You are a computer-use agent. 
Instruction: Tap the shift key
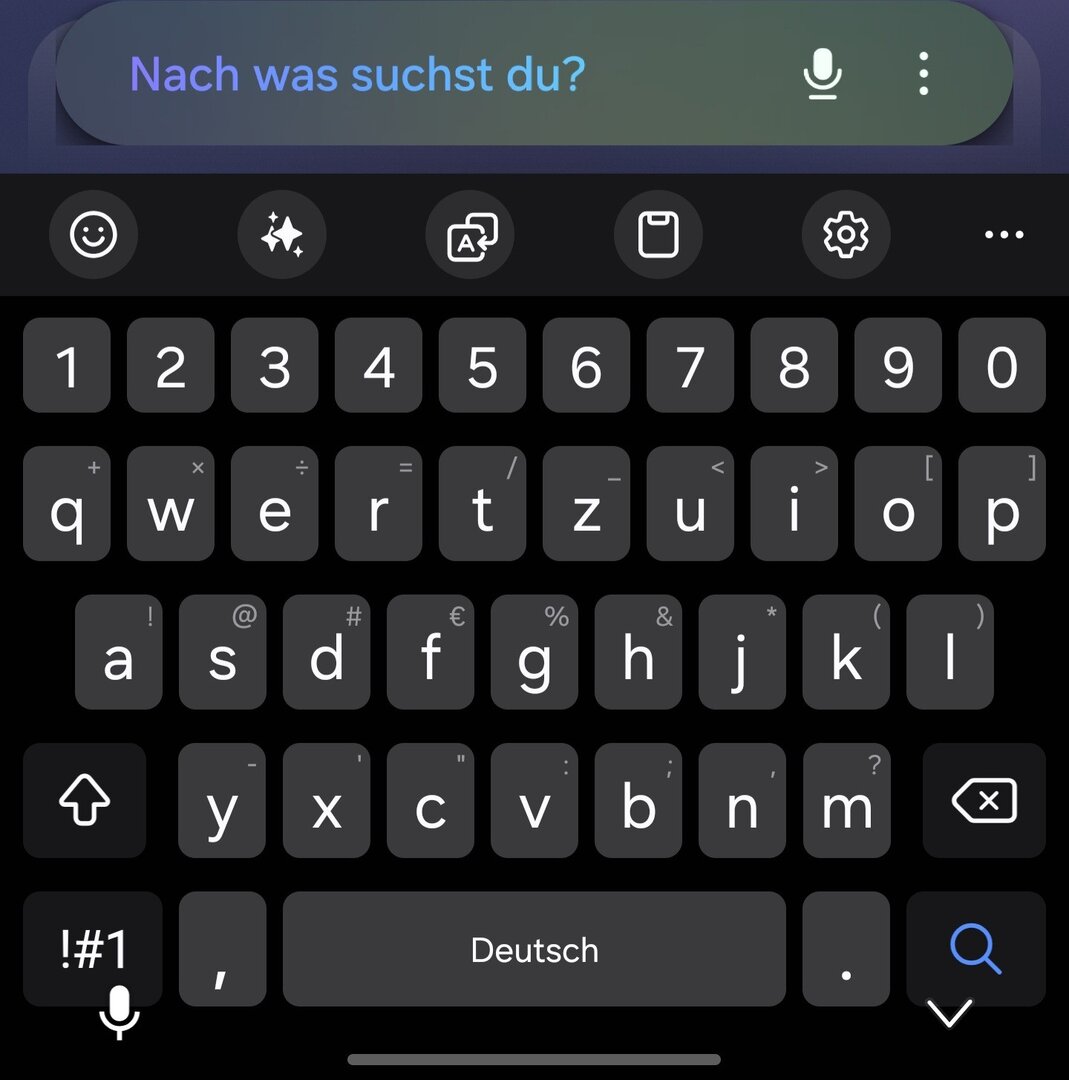click(x=85, y=801)
